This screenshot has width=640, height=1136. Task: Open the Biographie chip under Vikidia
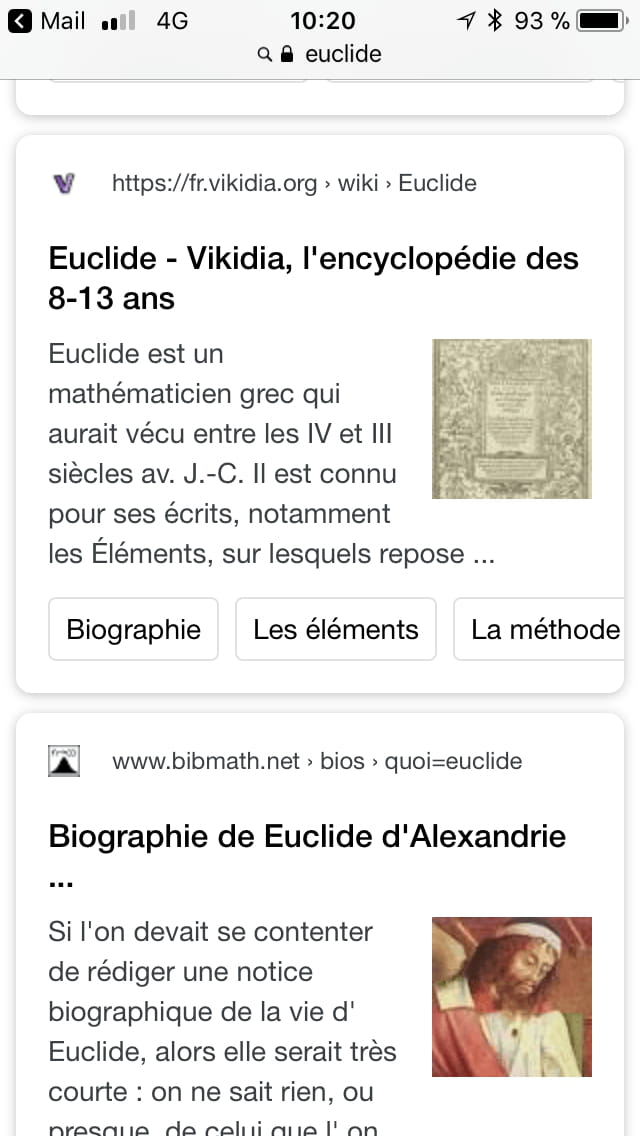133,629
